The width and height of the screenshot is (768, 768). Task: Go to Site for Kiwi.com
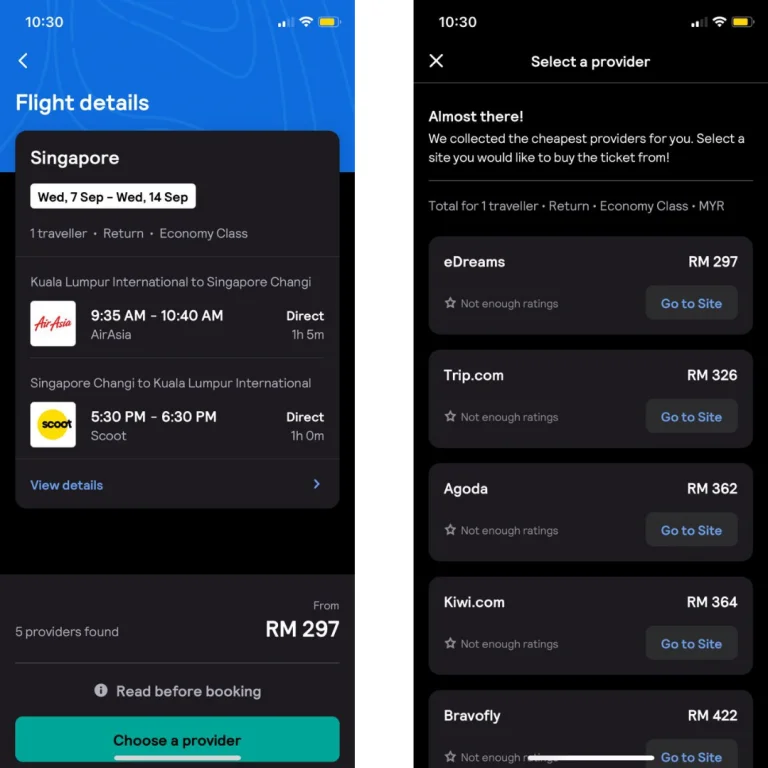tap(691, 644)
